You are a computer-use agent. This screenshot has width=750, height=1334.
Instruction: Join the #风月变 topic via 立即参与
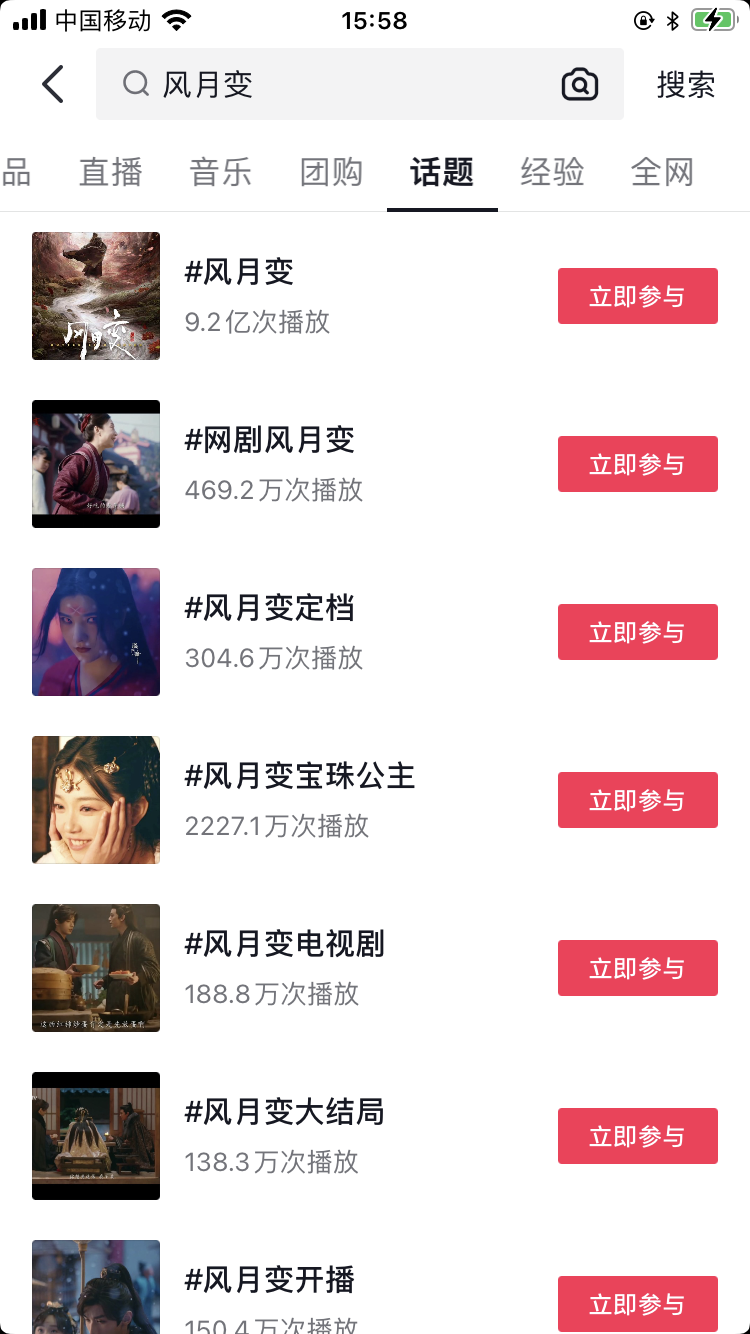point(637,296)
